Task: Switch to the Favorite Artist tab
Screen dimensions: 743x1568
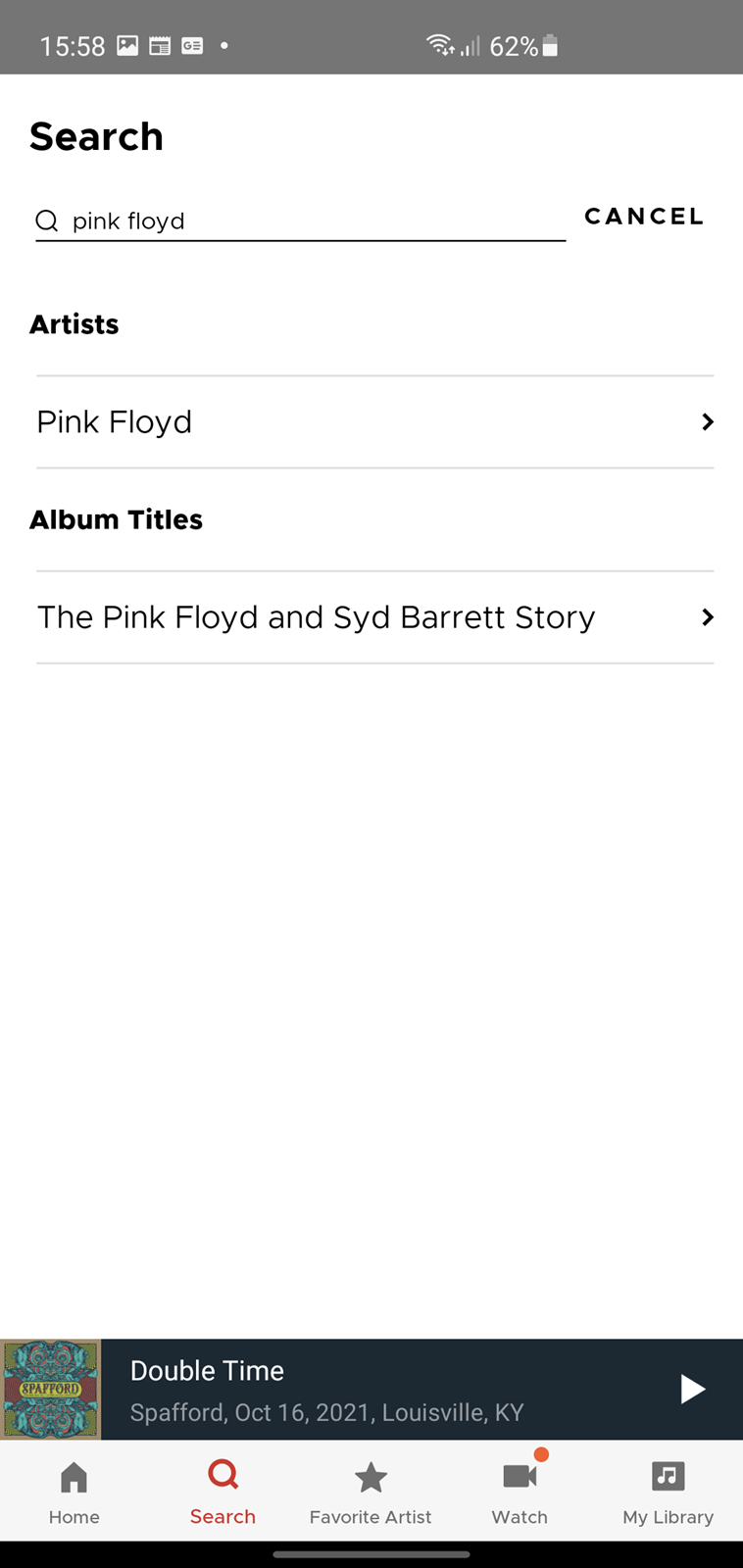Action: [x=371, y=1493]
